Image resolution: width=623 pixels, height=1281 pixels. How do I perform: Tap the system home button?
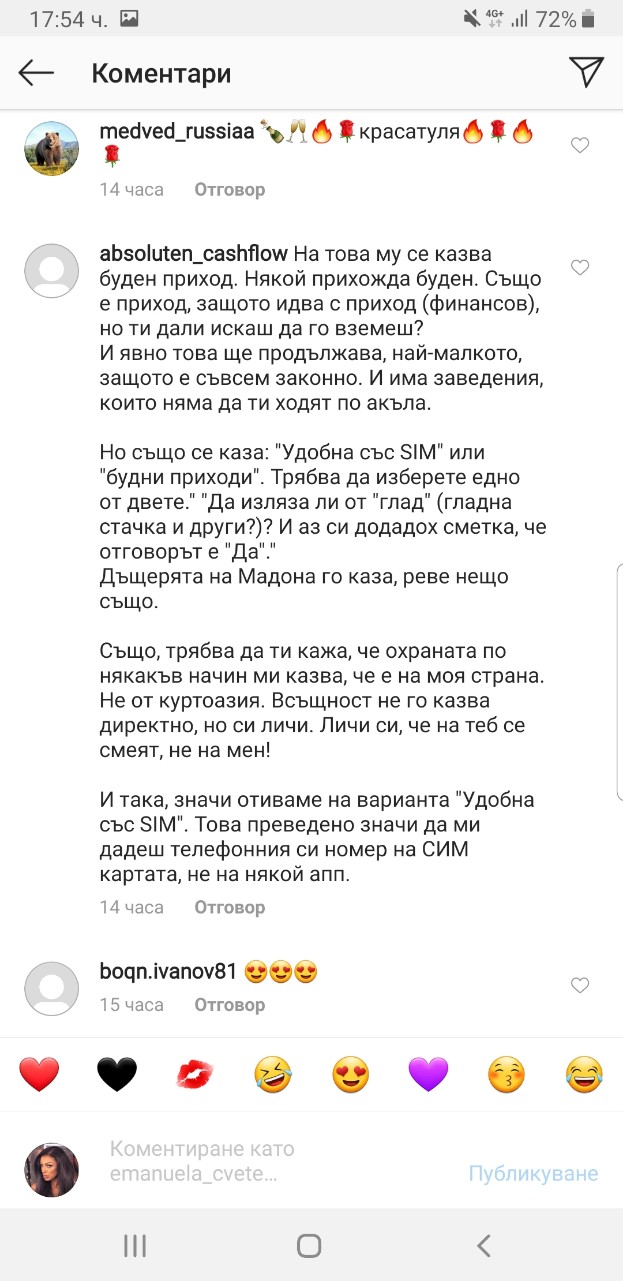click(310, 1245)
